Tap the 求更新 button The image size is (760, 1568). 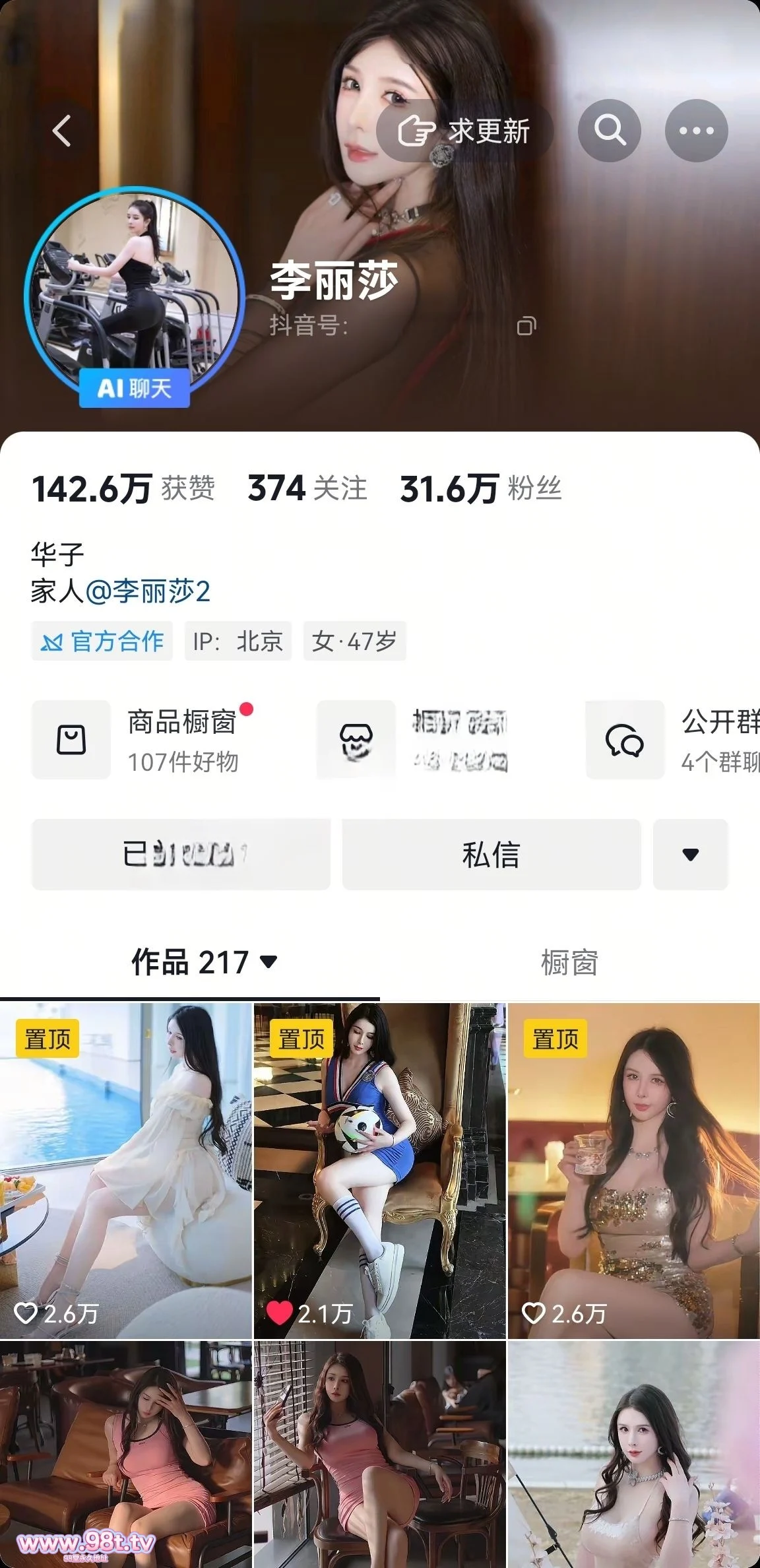click(x=464, y=131)
